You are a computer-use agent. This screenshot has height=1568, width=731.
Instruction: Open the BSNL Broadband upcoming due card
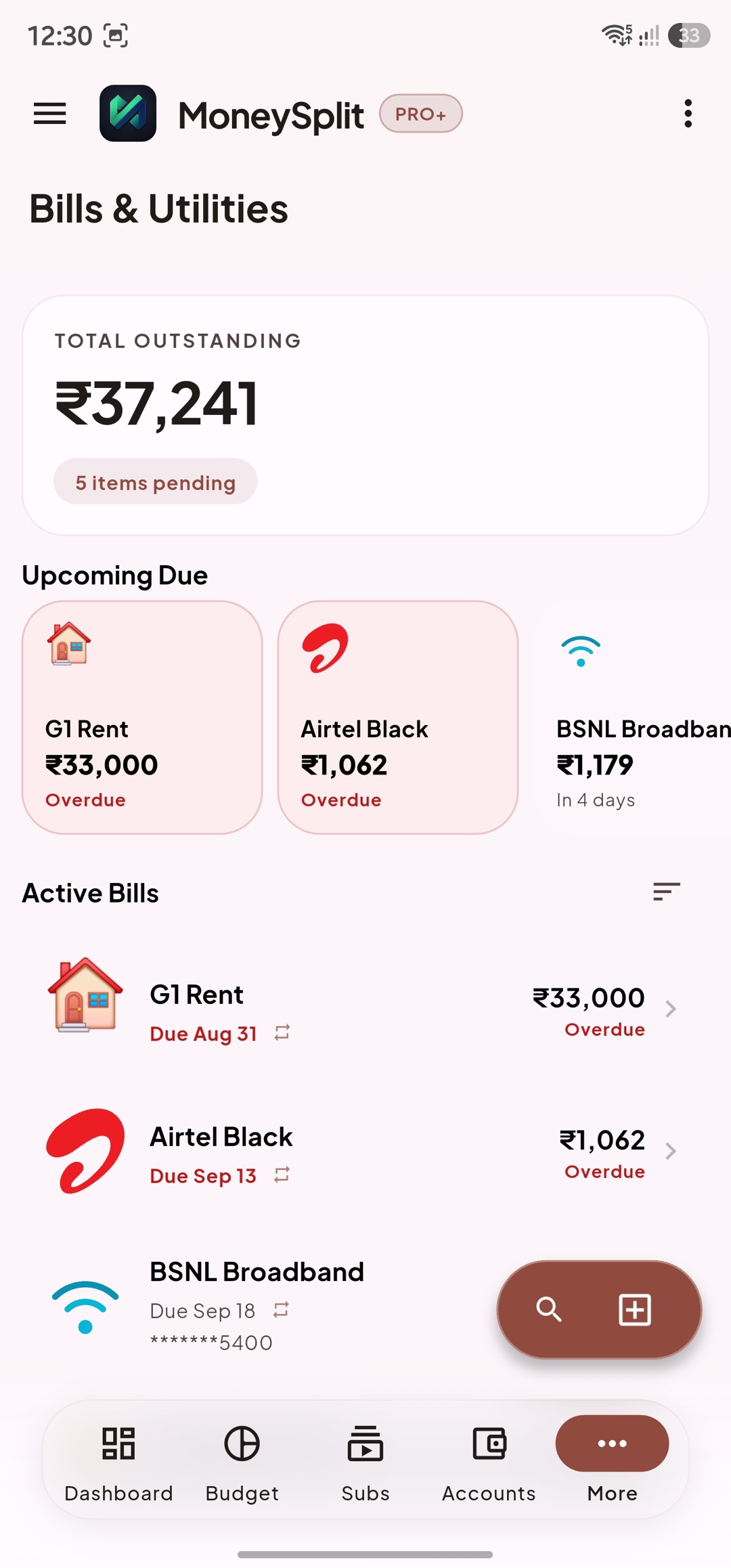click(632, 717)
